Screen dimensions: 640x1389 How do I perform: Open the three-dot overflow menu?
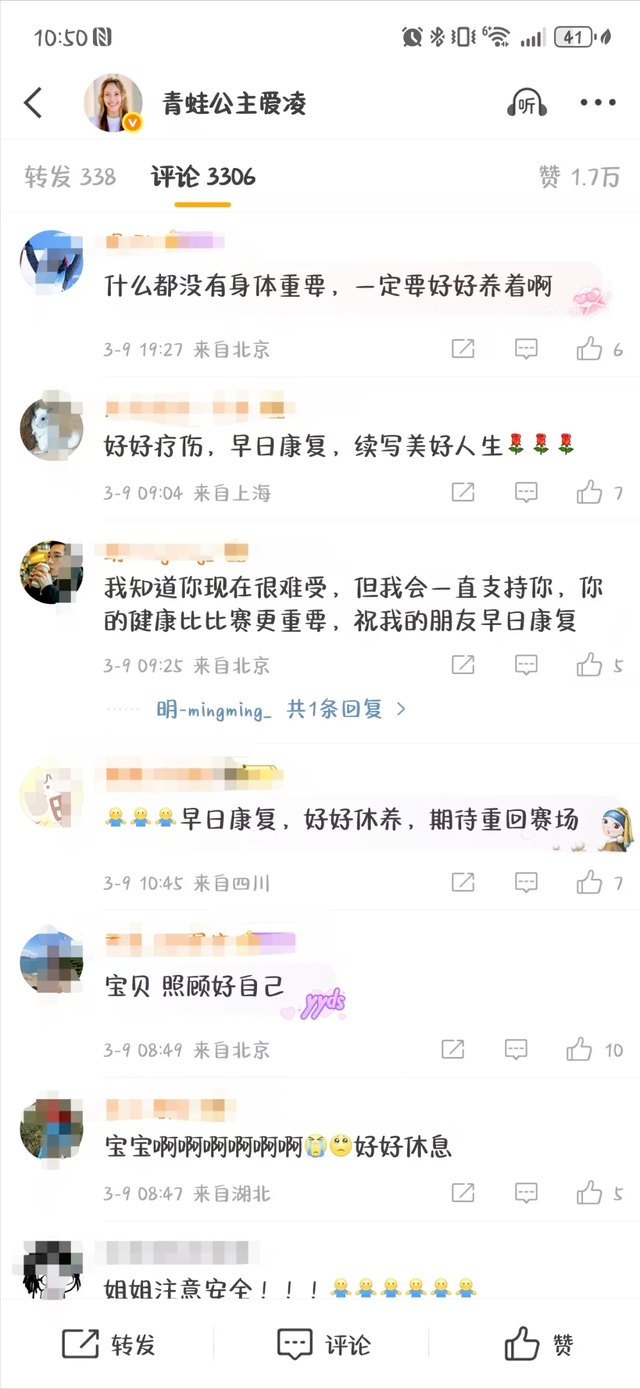(597, 103)
